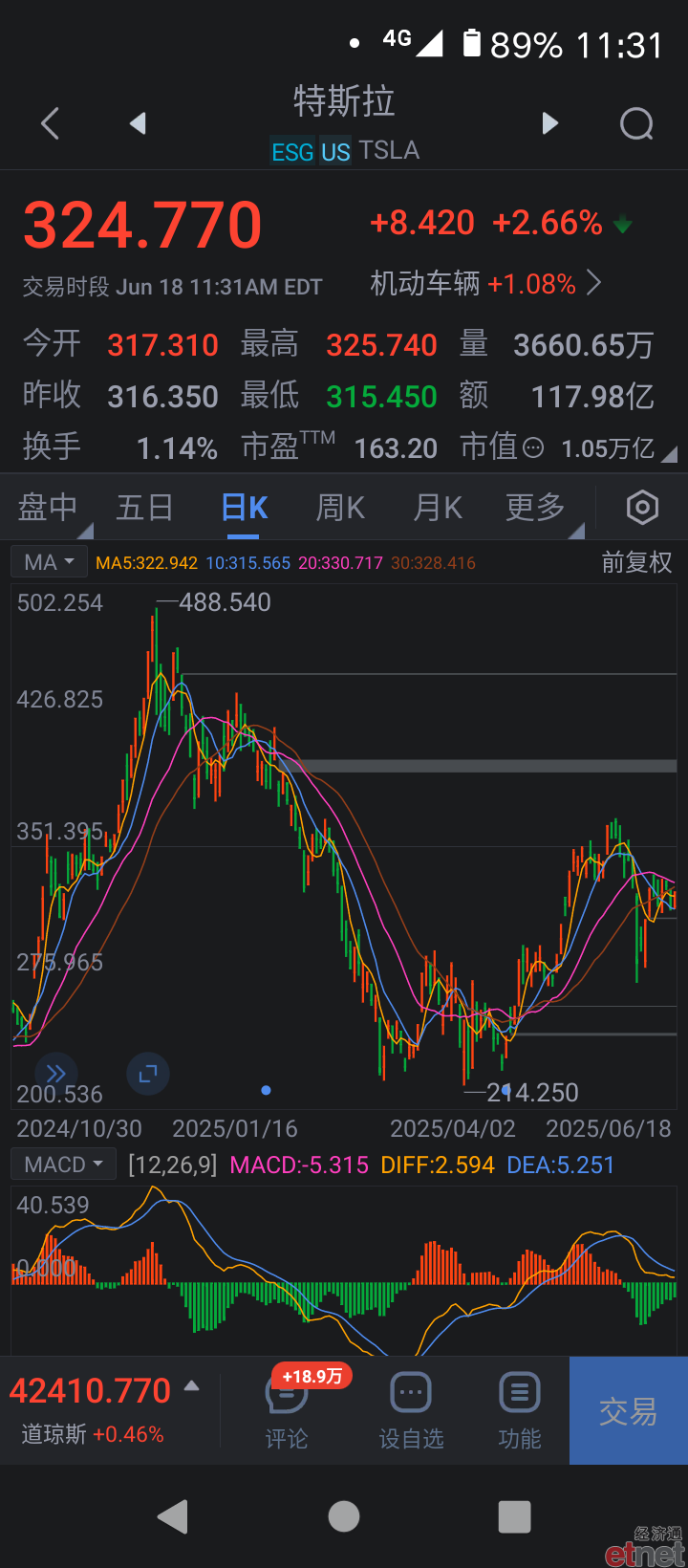Open the MACD indicator dropdown
Screen dimensions: 688x1568
click(64, 1165)
